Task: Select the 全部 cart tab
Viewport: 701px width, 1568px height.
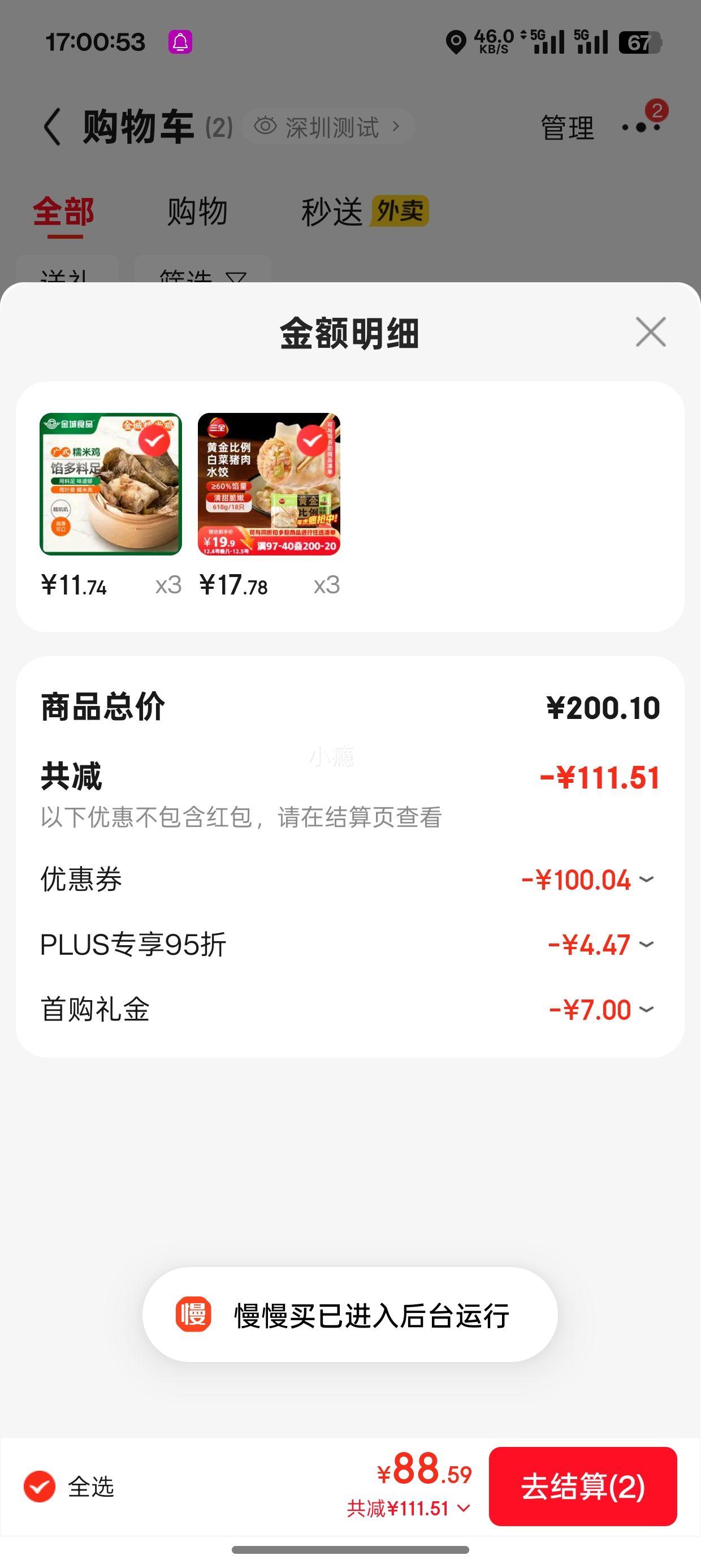Action: (63, 212)
